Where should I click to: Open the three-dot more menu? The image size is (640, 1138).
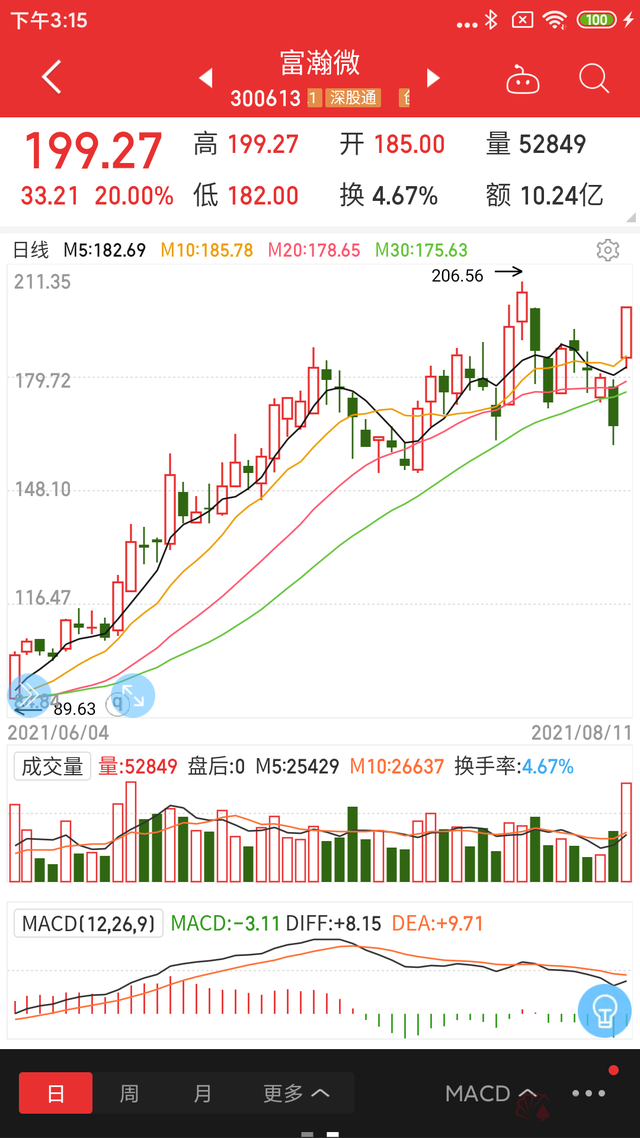tap(589, 1093)
